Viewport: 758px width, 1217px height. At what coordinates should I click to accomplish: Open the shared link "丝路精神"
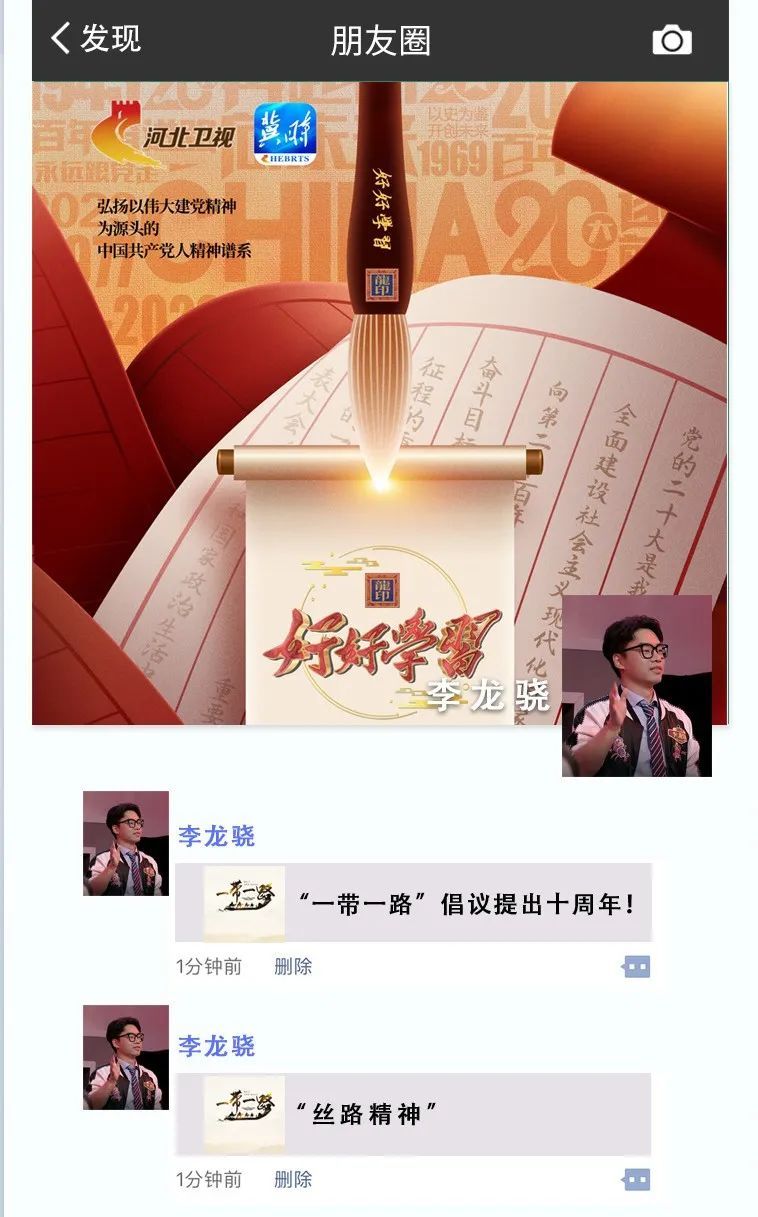point(413,1114)
